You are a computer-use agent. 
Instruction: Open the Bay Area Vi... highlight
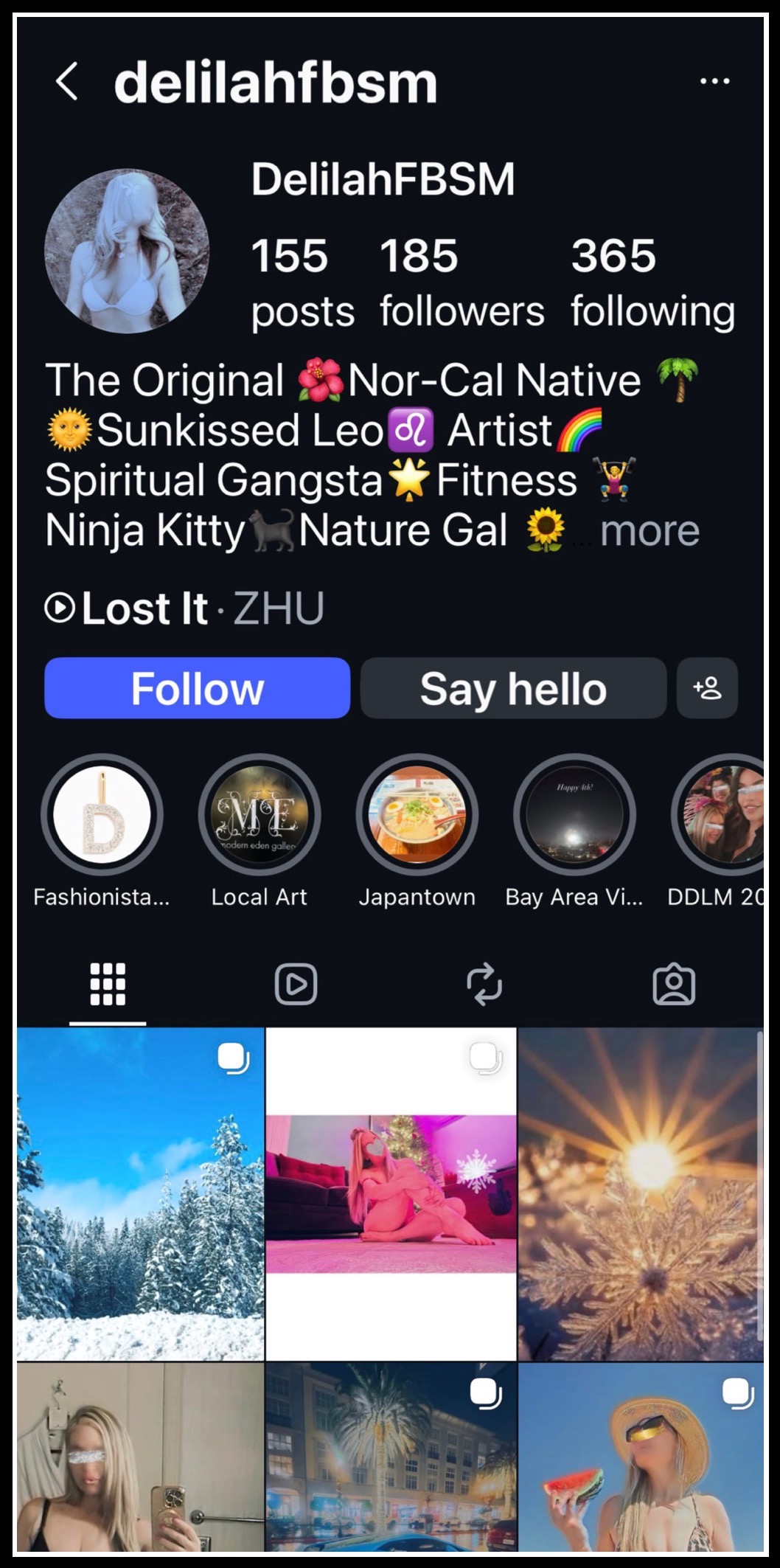[574, 815]
